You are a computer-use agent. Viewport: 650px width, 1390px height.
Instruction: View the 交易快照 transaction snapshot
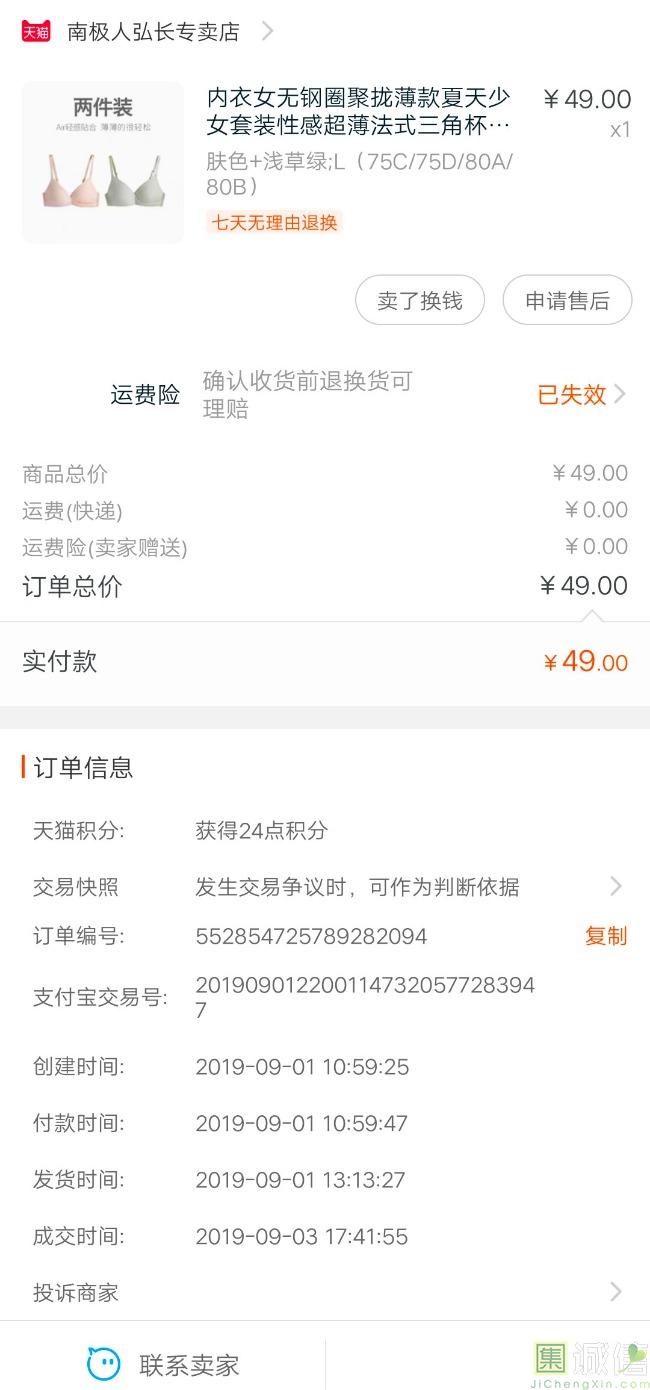(x=325, y=886)
